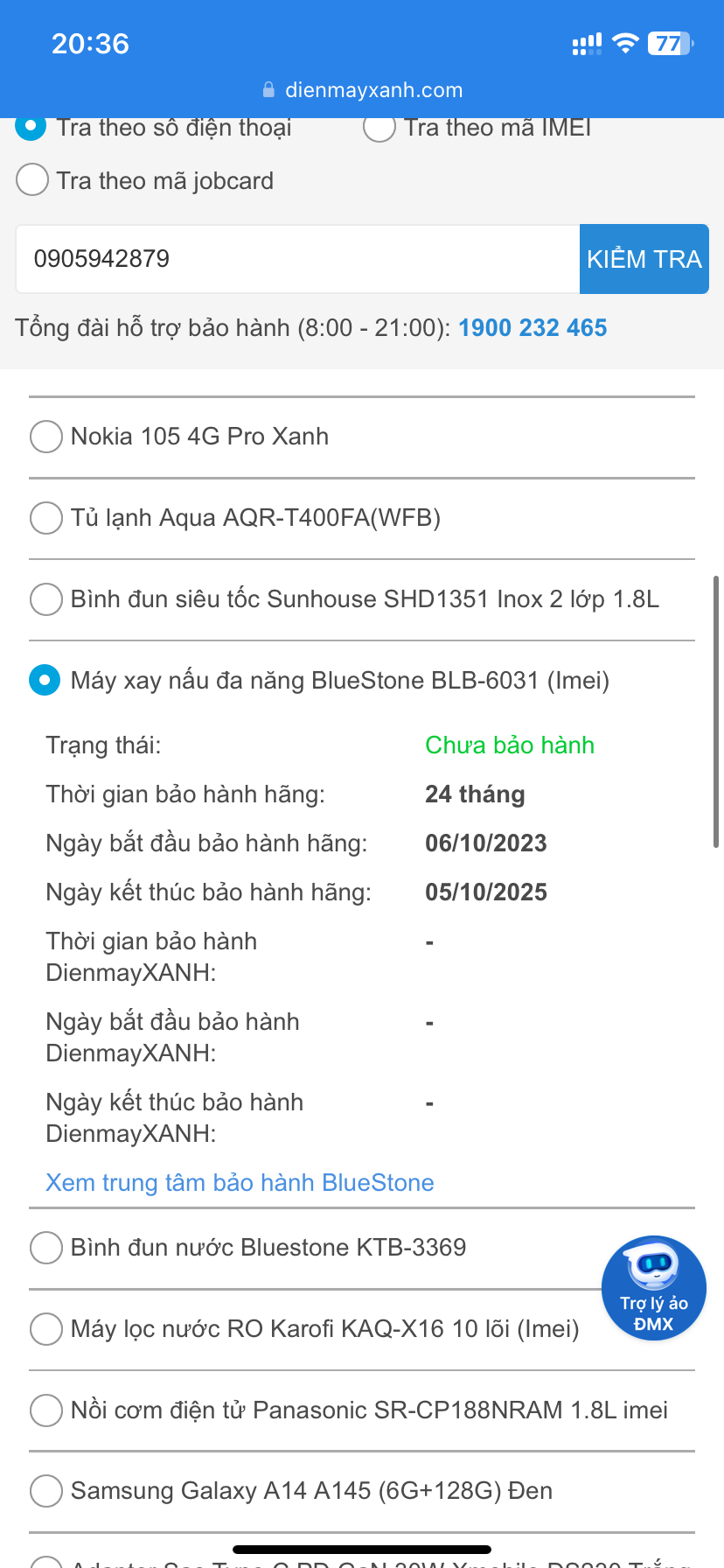
Task: Select Tra theo mã IMEI option
Action: (x=379, y=128)
